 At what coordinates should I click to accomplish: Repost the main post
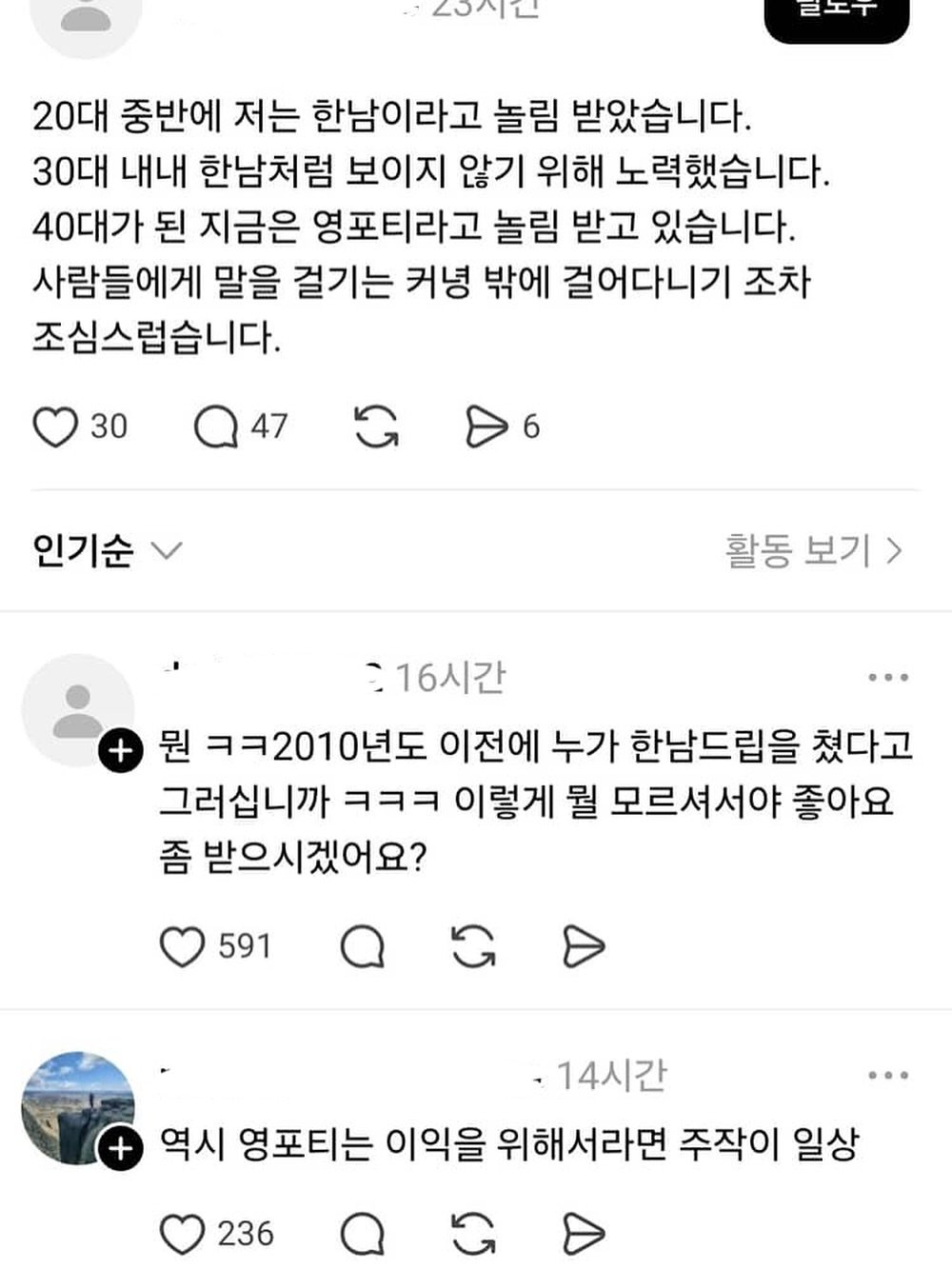(x=376, y=426)
